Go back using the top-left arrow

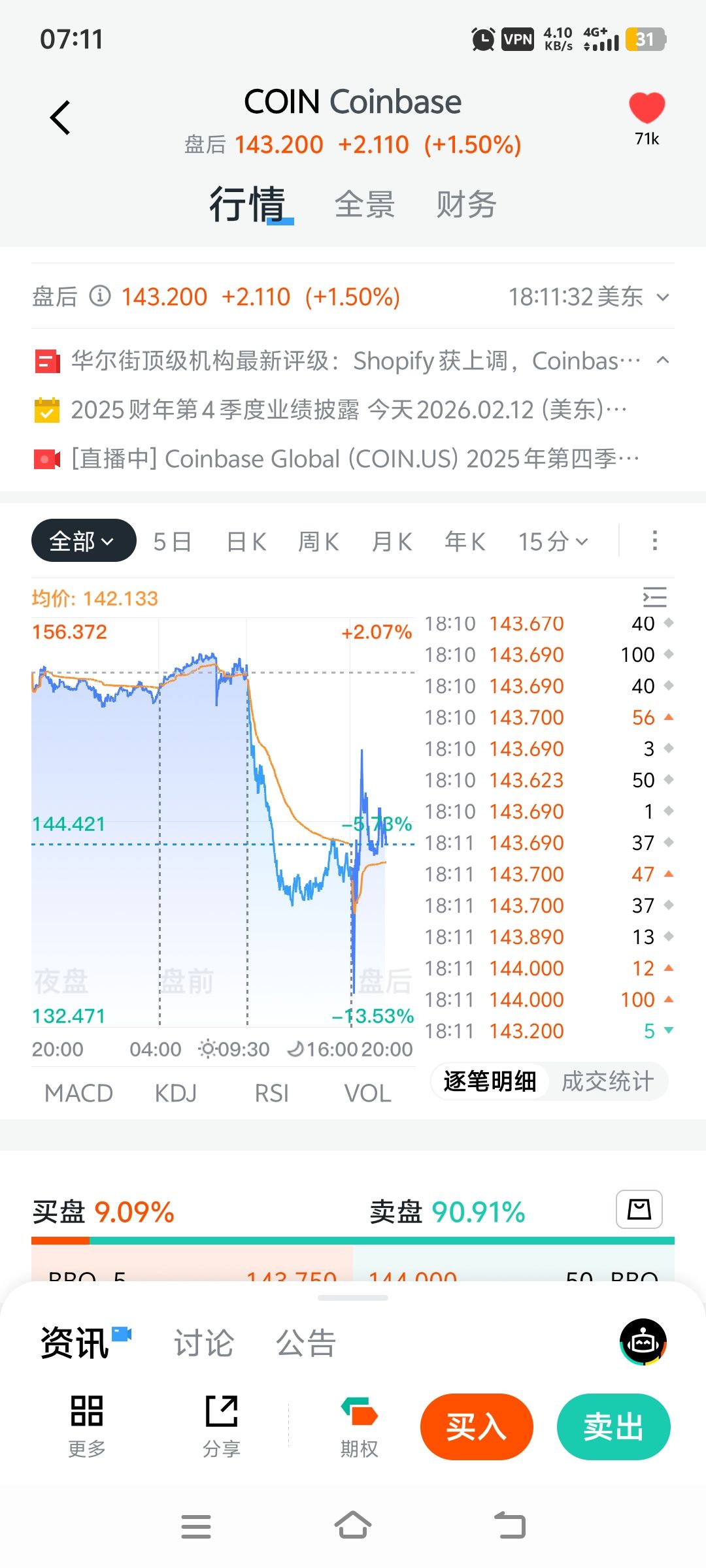60,118
